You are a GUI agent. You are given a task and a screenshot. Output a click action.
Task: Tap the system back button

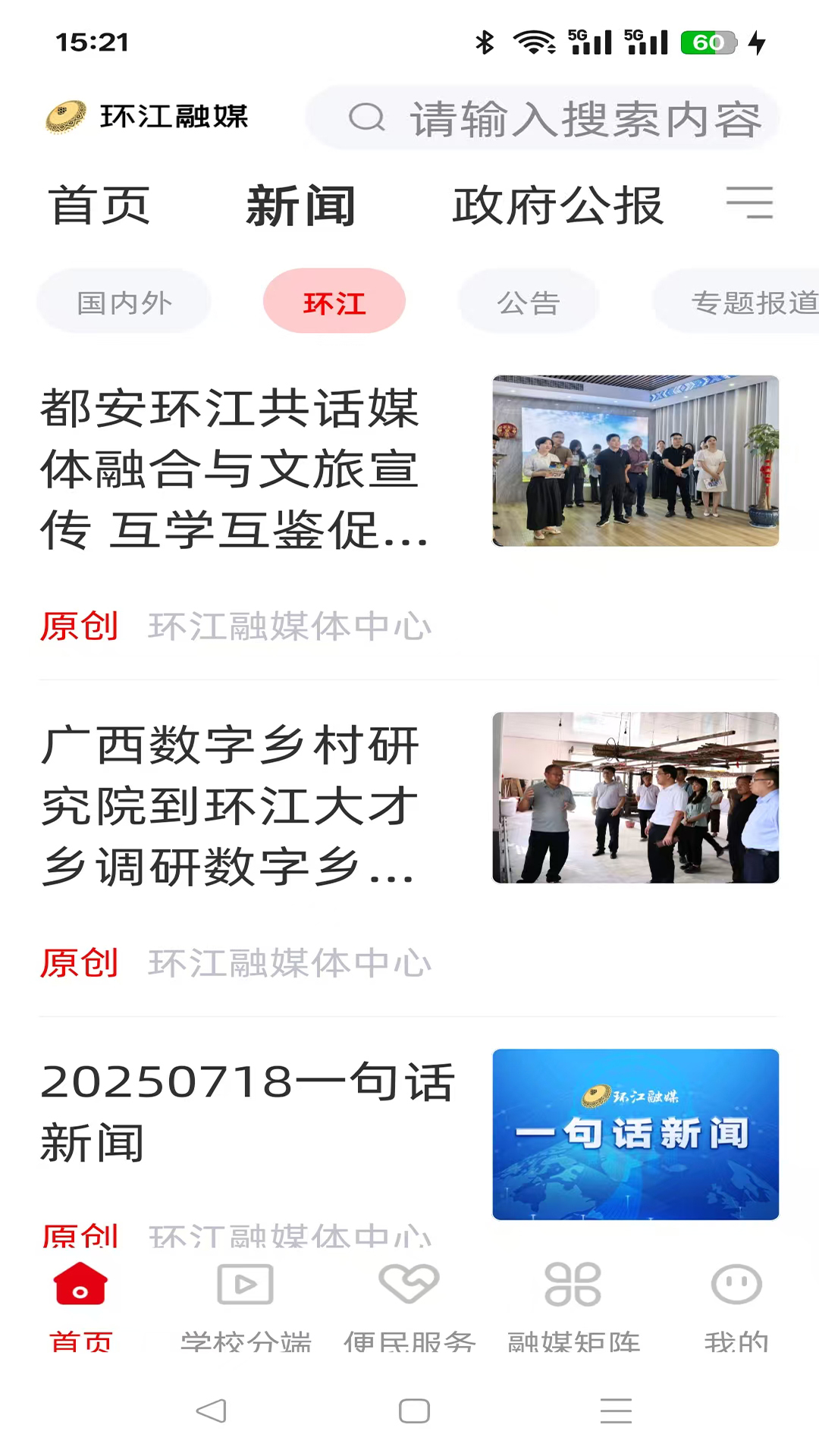pos(211,1410)
